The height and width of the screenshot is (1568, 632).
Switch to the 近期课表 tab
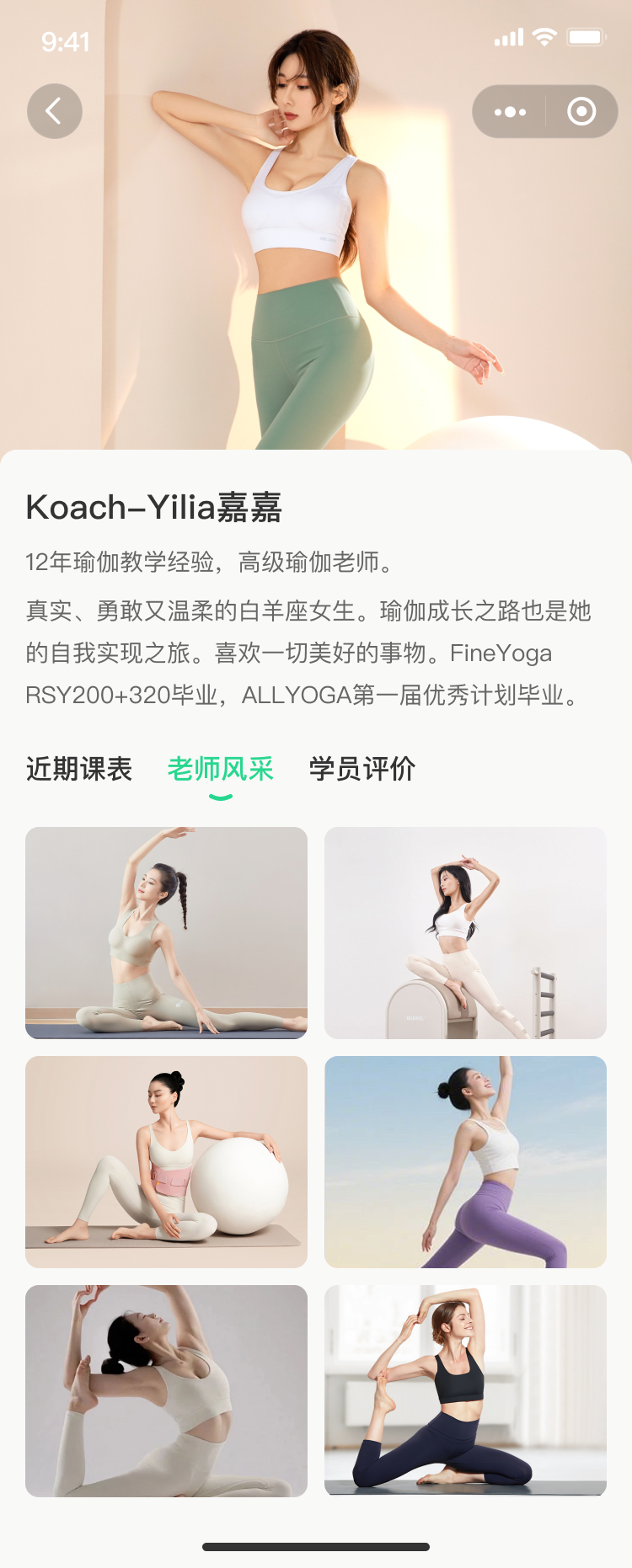point(79,769)
